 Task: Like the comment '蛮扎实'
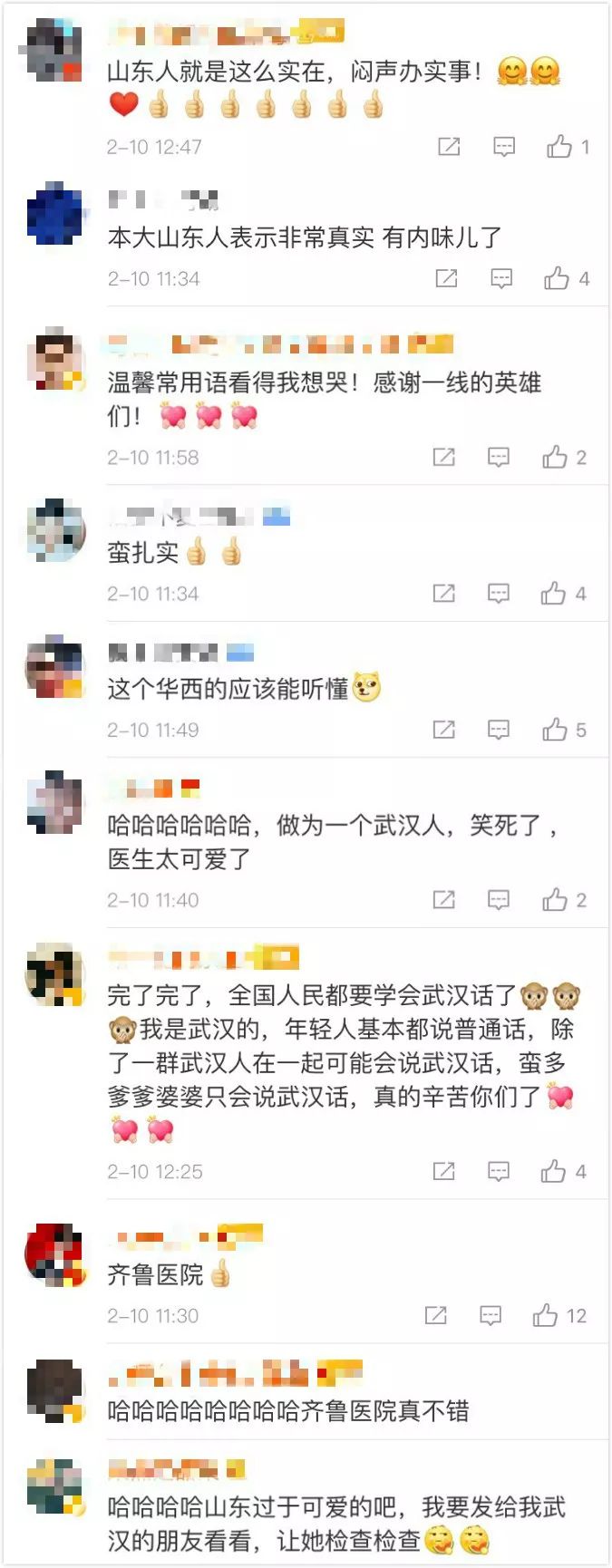553,593
